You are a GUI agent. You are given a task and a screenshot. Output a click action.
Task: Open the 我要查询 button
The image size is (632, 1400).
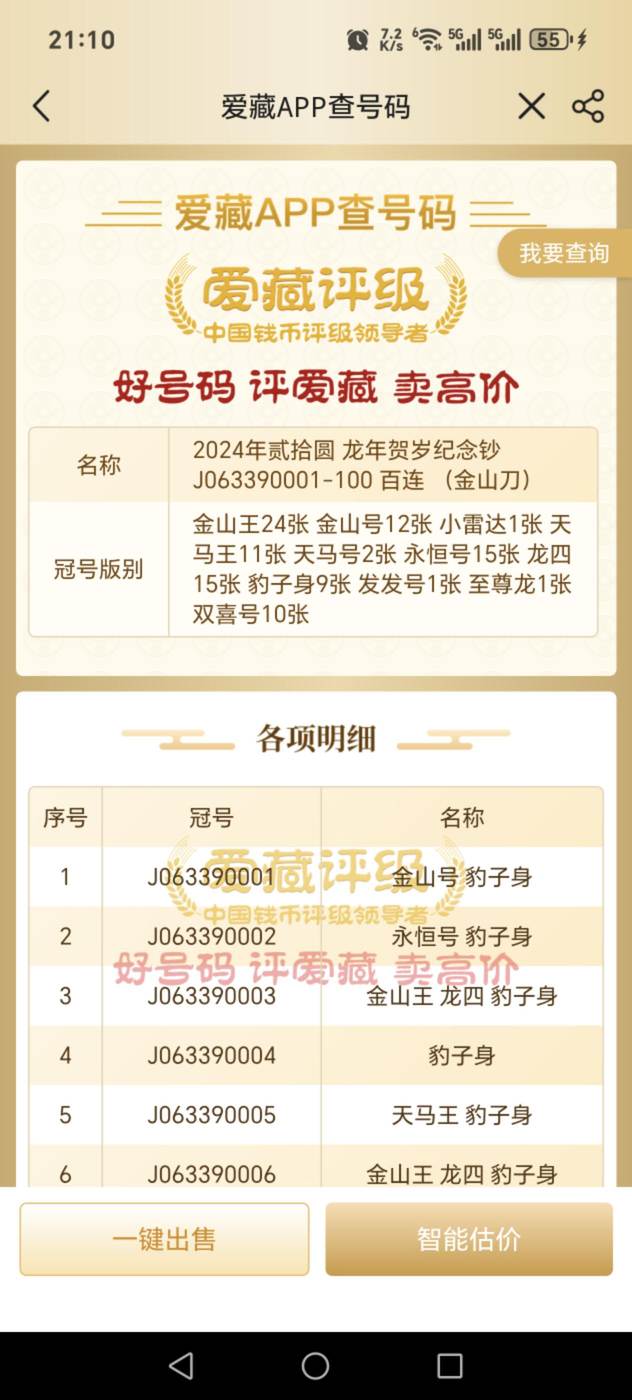(564, 253)
